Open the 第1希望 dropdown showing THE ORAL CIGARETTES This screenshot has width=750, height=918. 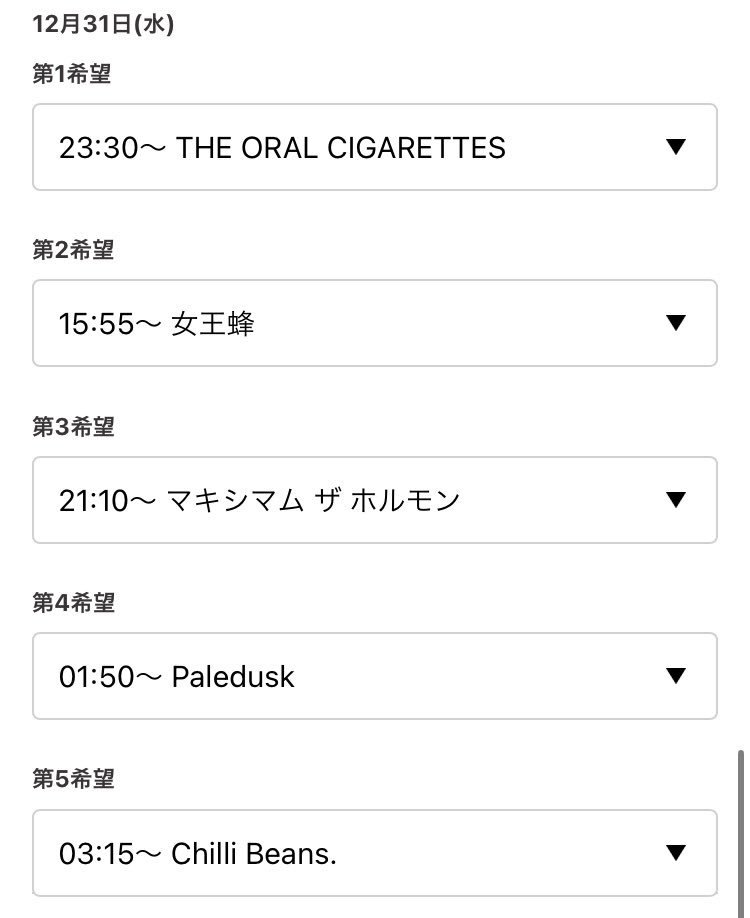(374, 147)
